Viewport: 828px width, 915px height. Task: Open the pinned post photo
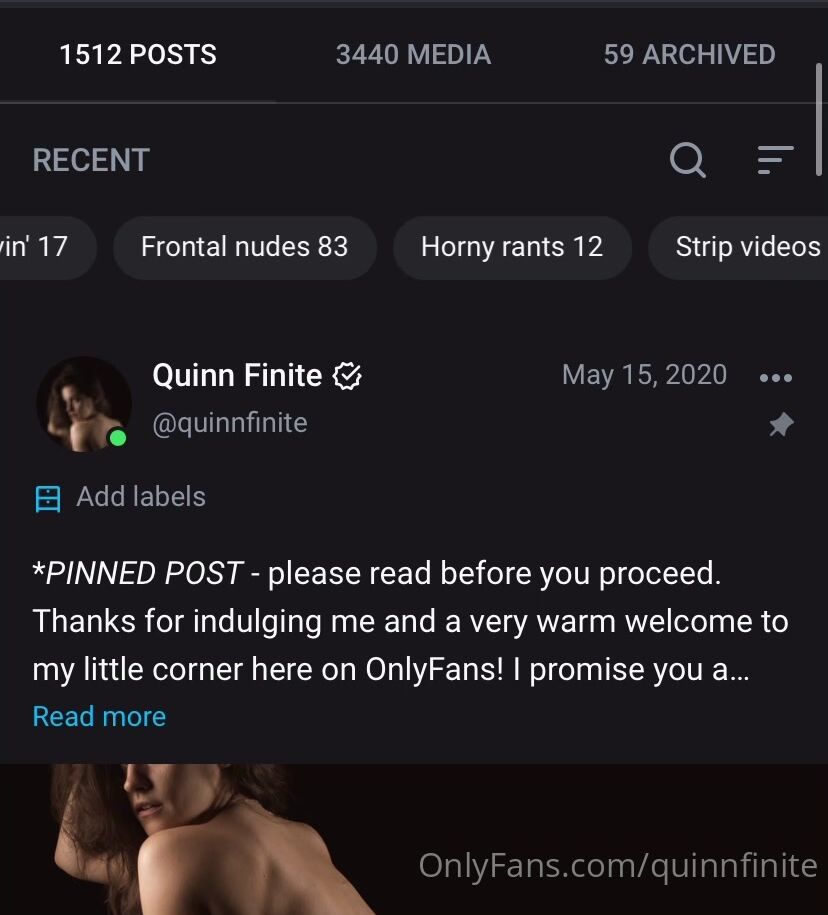(413, 838)
